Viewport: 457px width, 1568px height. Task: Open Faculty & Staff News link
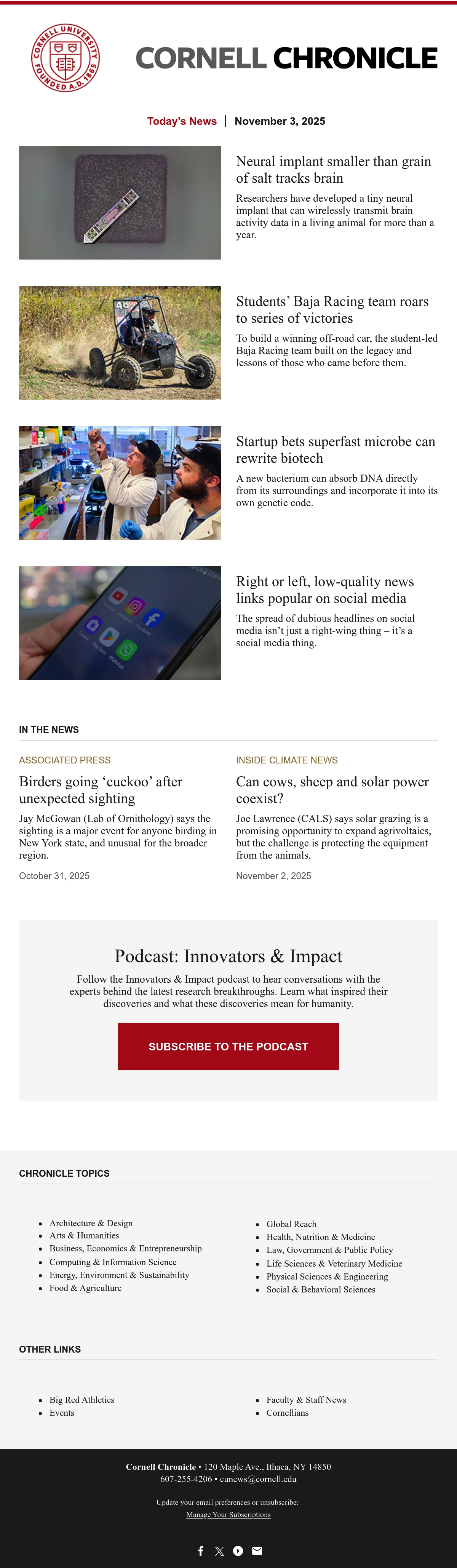click(x=306, y=1399)
